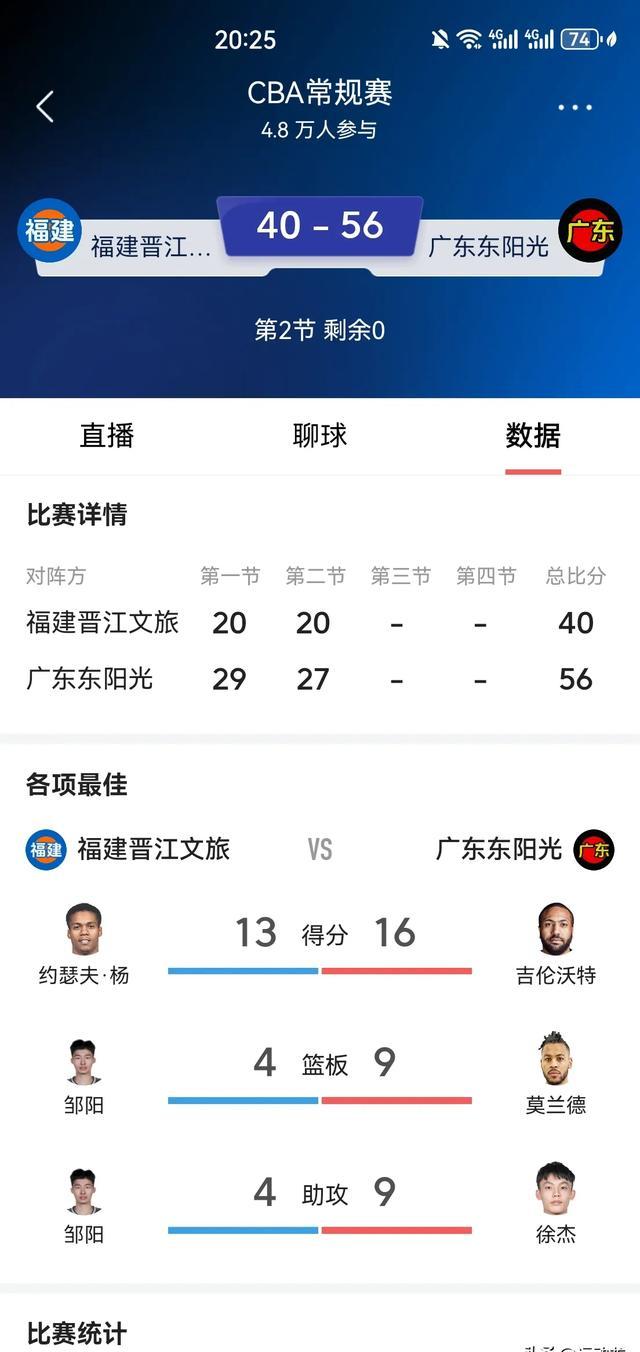This screenshot has height=1352, width=640.
Task: Select the 数据 tab
Action: tap(533, 436)
